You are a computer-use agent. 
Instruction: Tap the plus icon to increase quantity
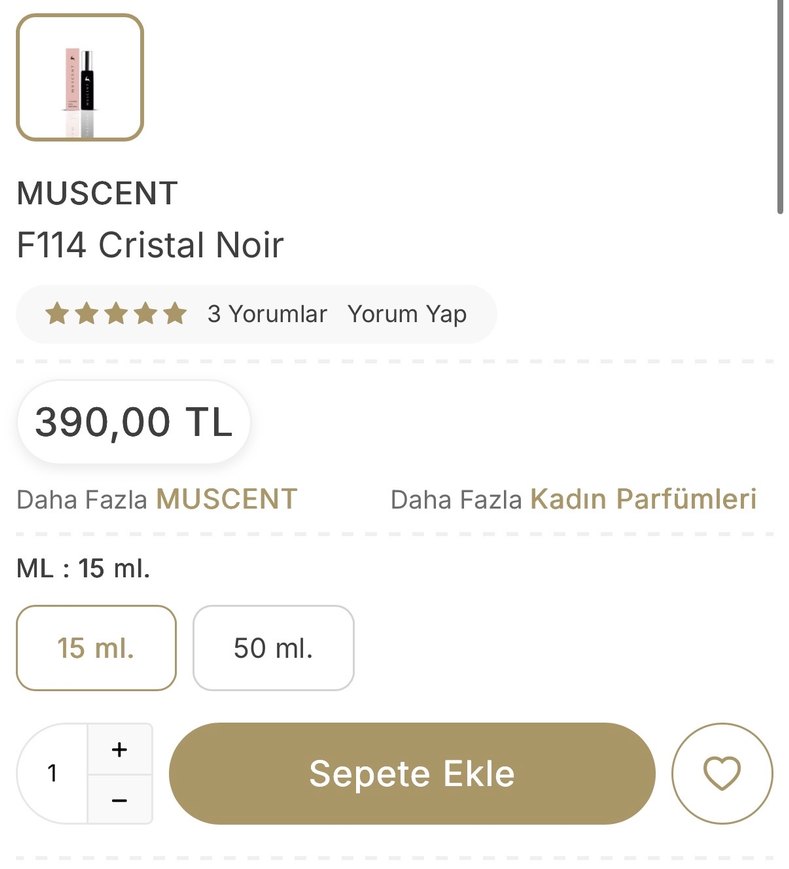(x=119, y=748)
